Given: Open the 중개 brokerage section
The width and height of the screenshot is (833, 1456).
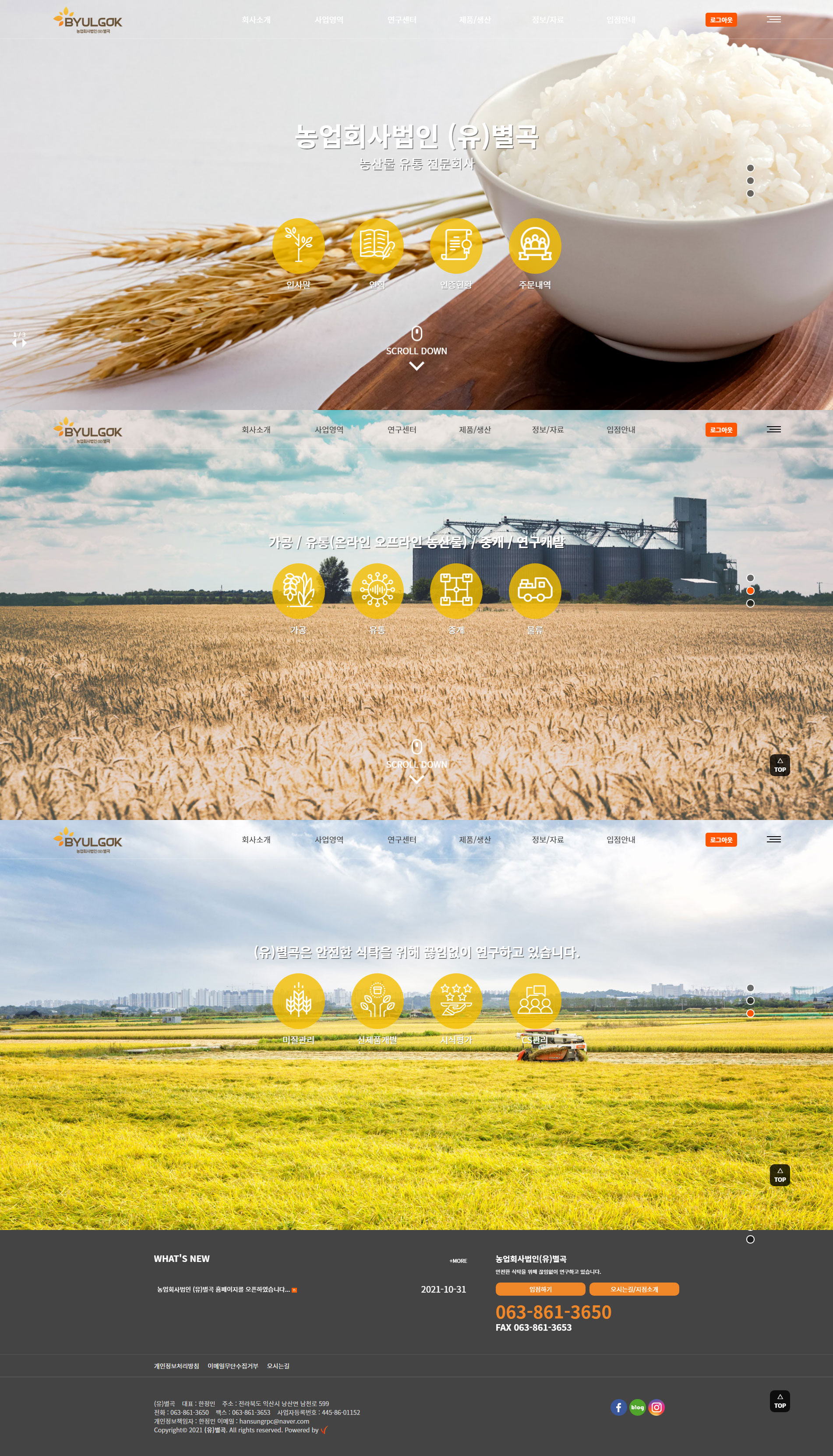Looking at the screenshot, I should [456, 591].
